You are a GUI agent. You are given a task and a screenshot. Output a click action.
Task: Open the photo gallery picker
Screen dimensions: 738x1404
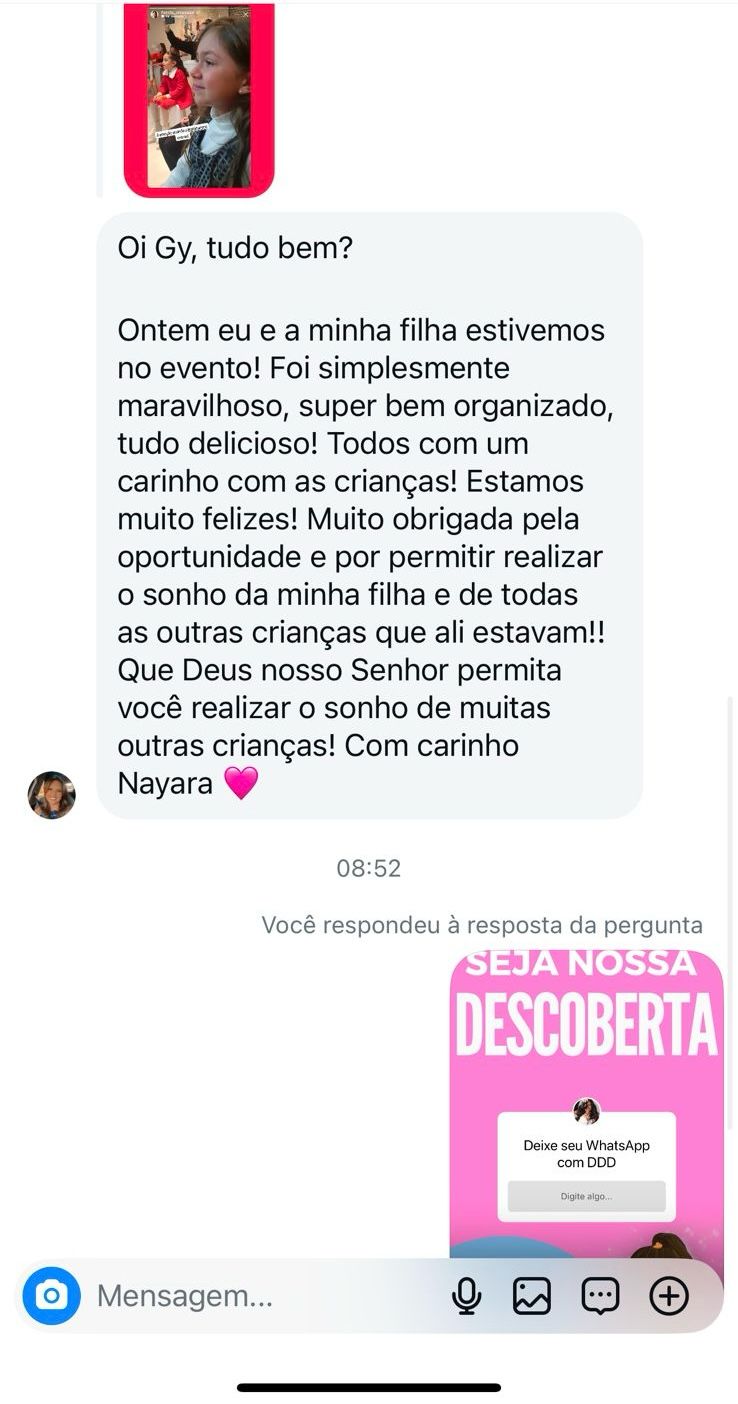532,1296
